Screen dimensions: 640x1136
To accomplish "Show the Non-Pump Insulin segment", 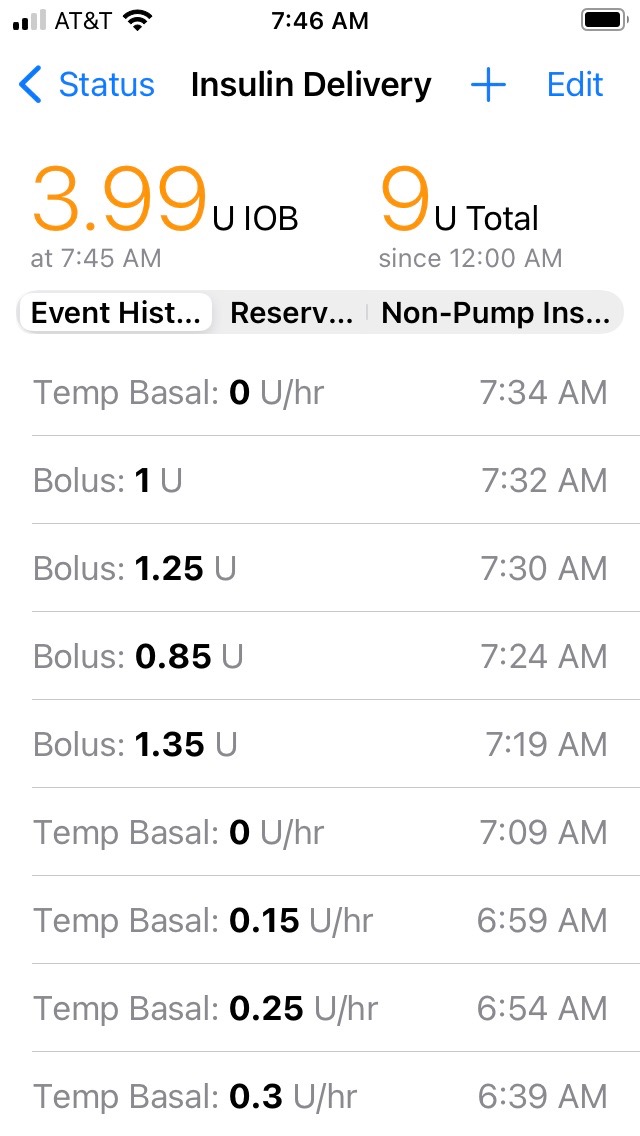I will [496, 313].
